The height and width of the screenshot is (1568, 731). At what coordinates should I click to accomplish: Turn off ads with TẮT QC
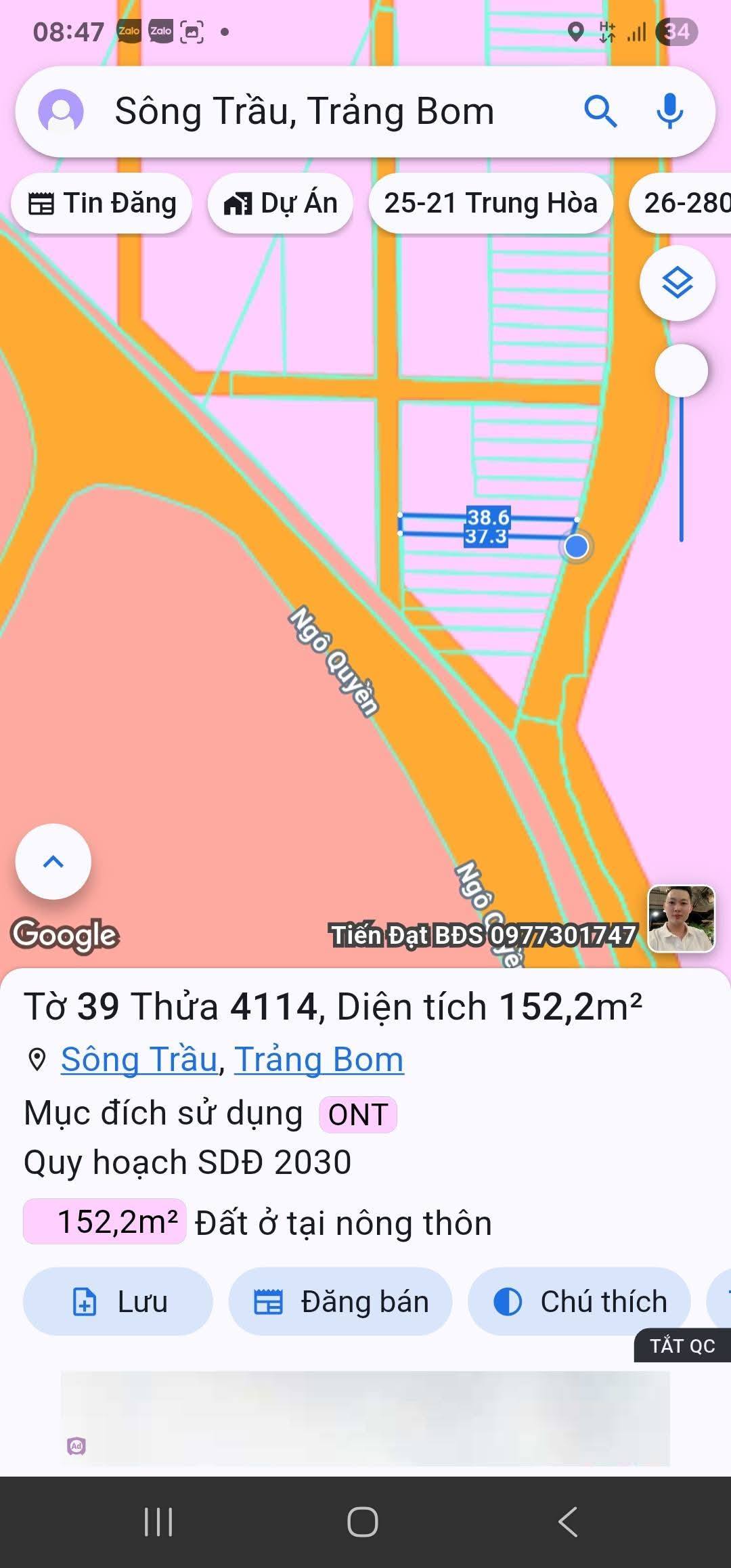[682, 1345]
